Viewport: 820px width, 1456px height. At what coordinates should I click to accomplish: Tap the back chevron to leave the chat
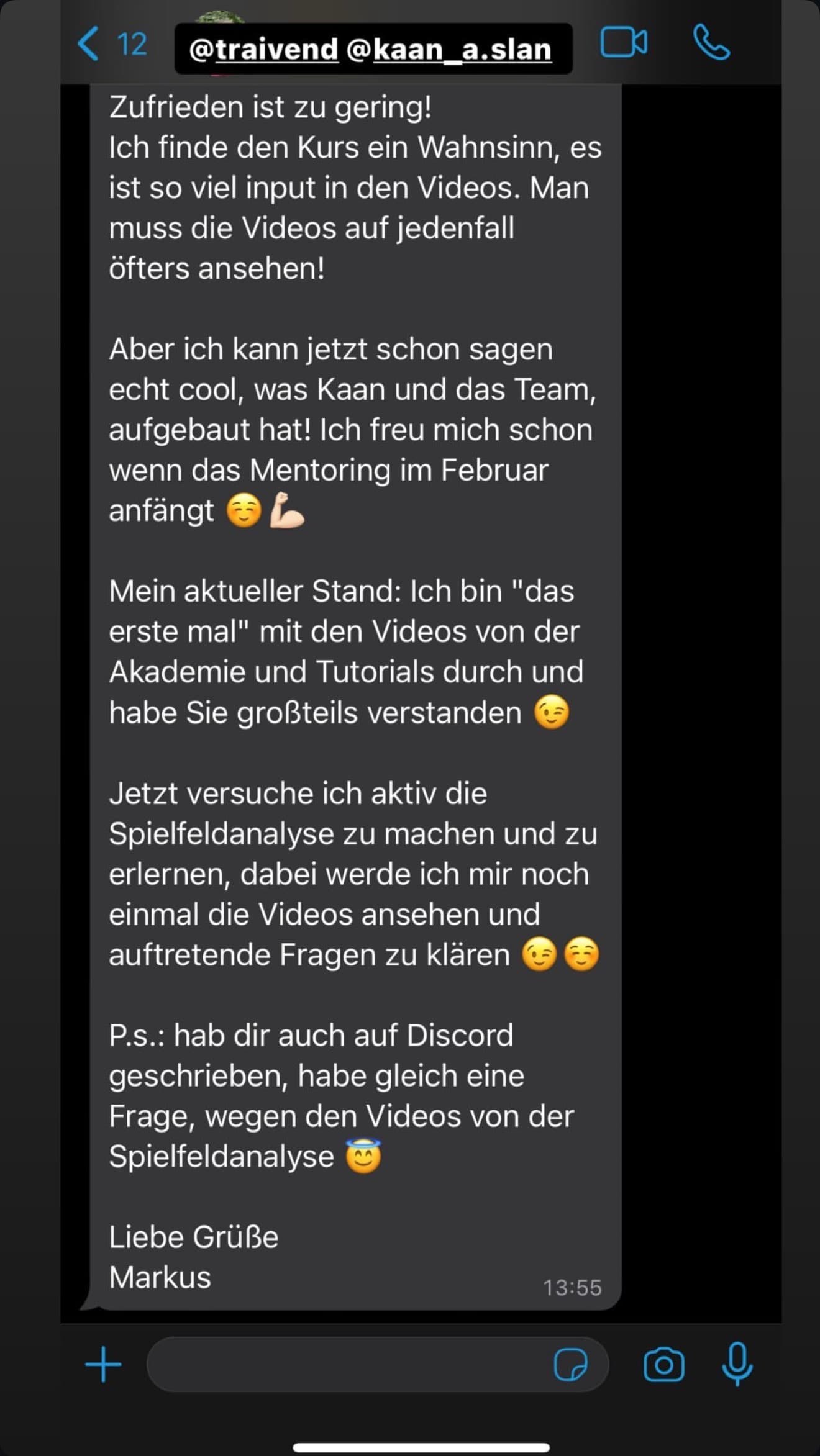point(89,45)
